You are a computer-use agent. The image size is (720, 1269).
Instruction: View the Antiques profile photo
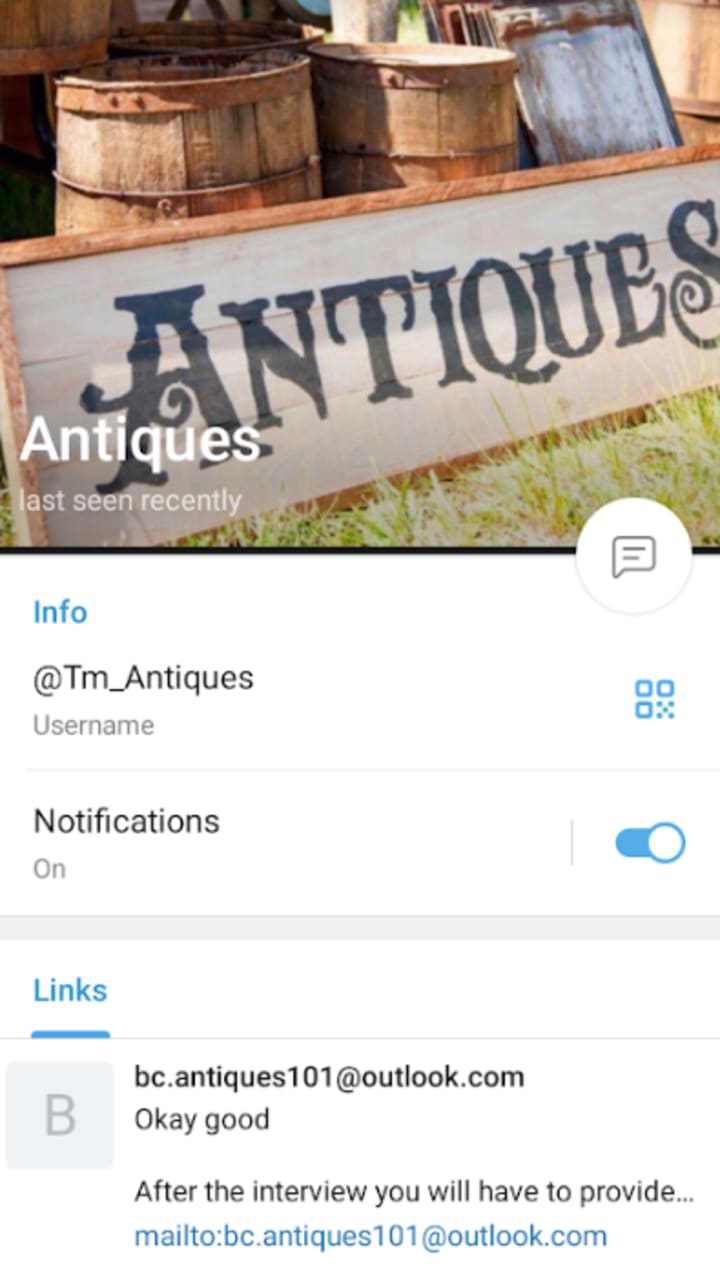click(x=360, y=250)
